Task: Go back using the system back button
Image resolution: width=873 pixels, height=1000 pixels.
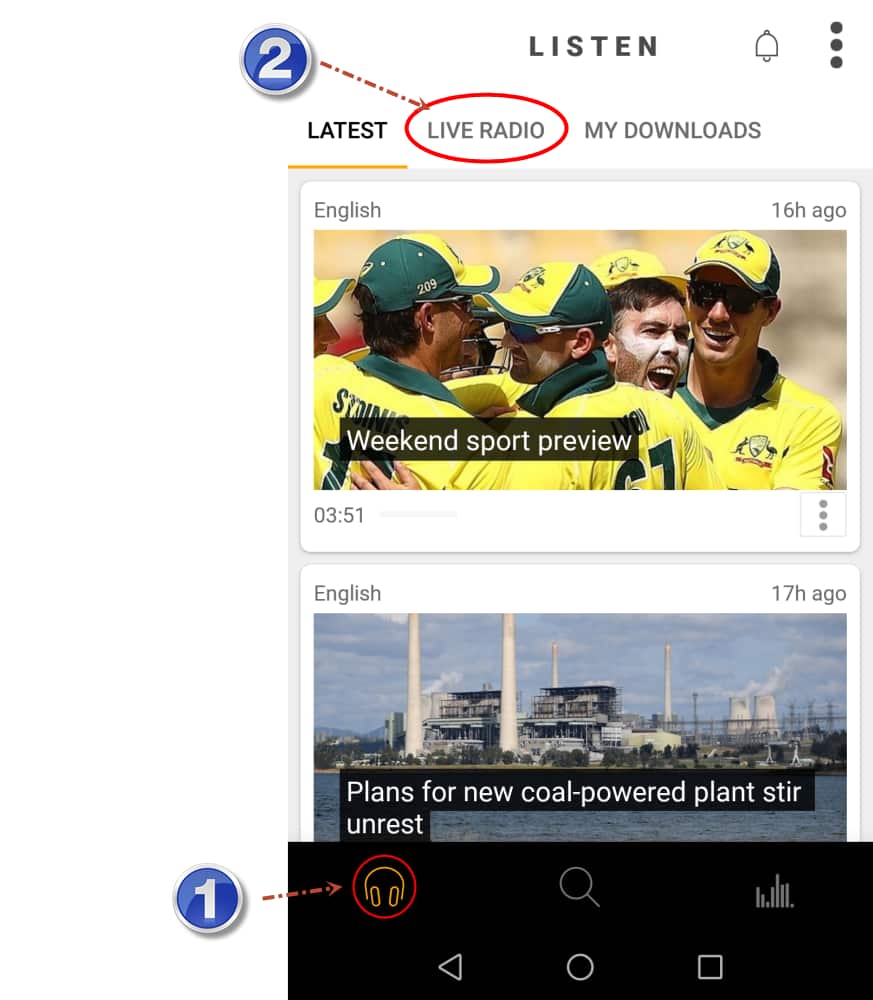Action: (x=451, y=966)
